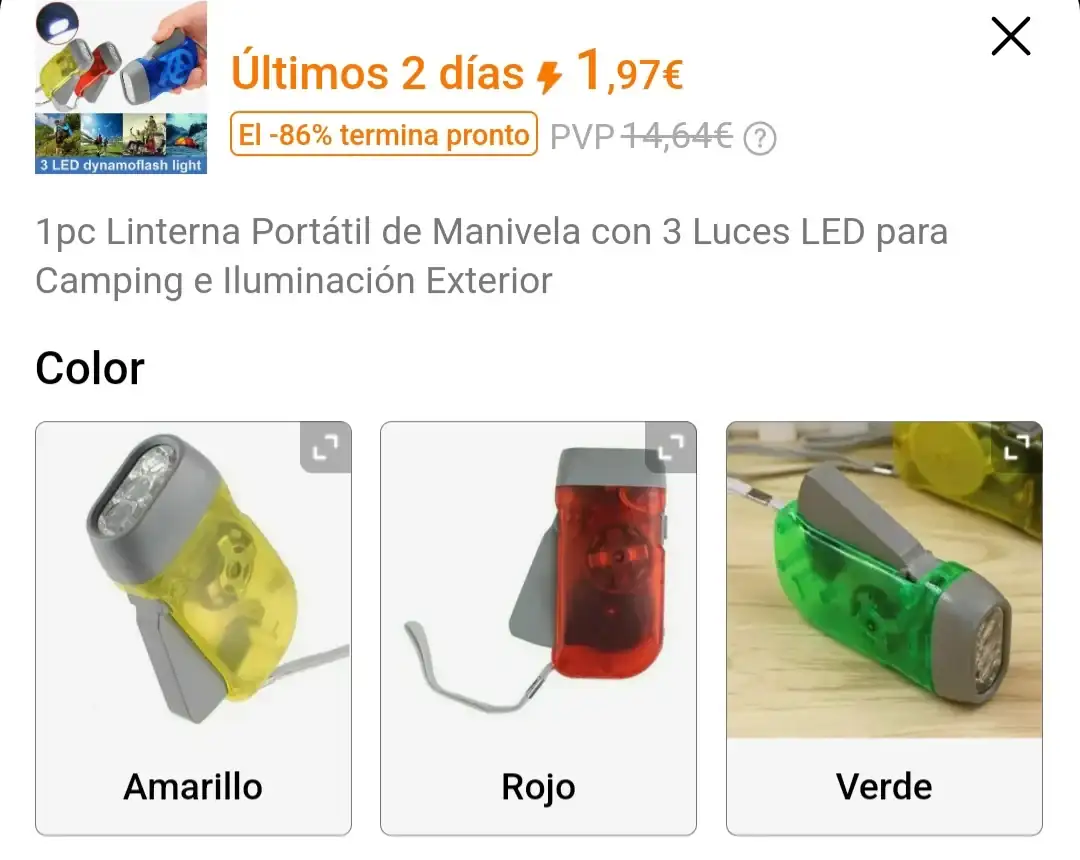Pick the Verde color option
The image size is (1080, 860).
pos(884,628)
